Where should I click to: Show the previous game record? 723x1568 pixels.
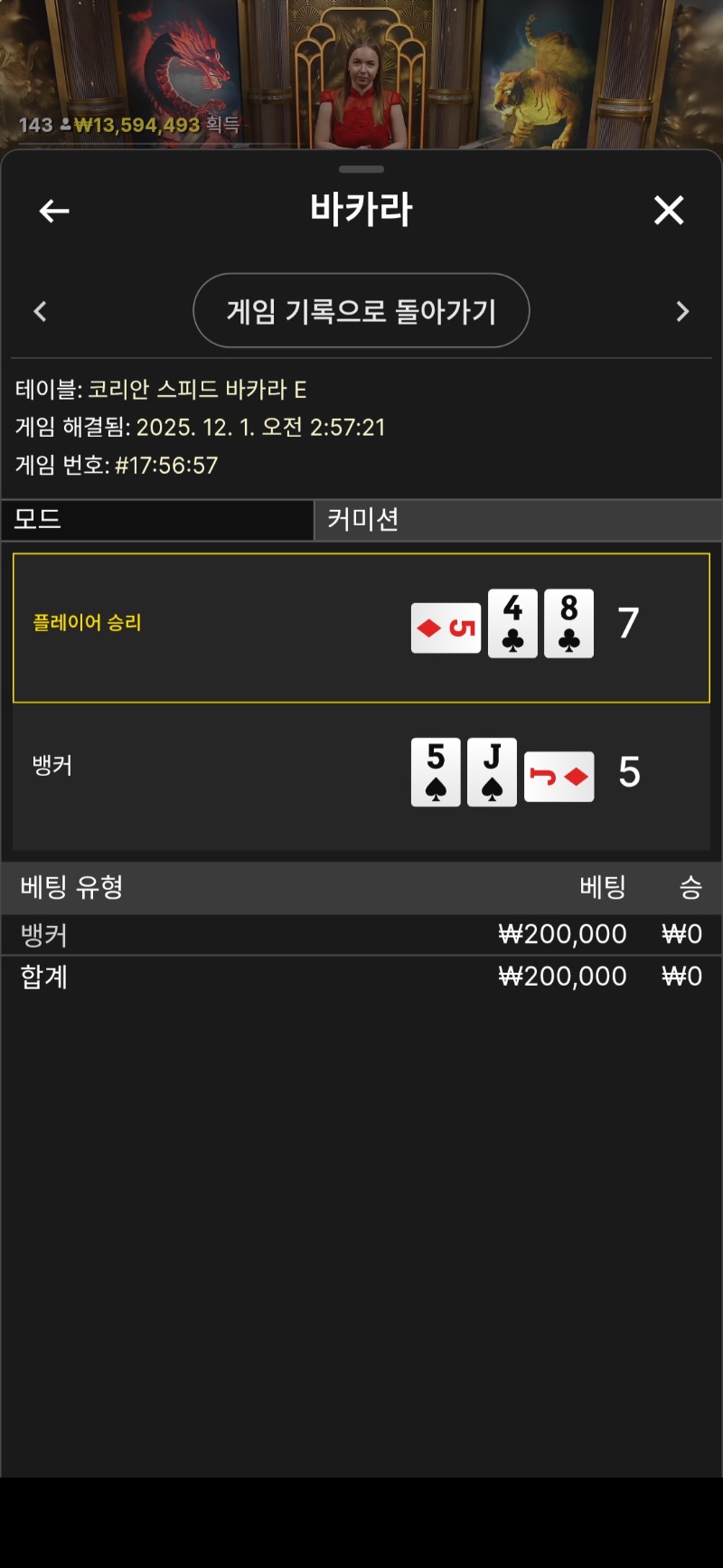[x=40, y=312]
